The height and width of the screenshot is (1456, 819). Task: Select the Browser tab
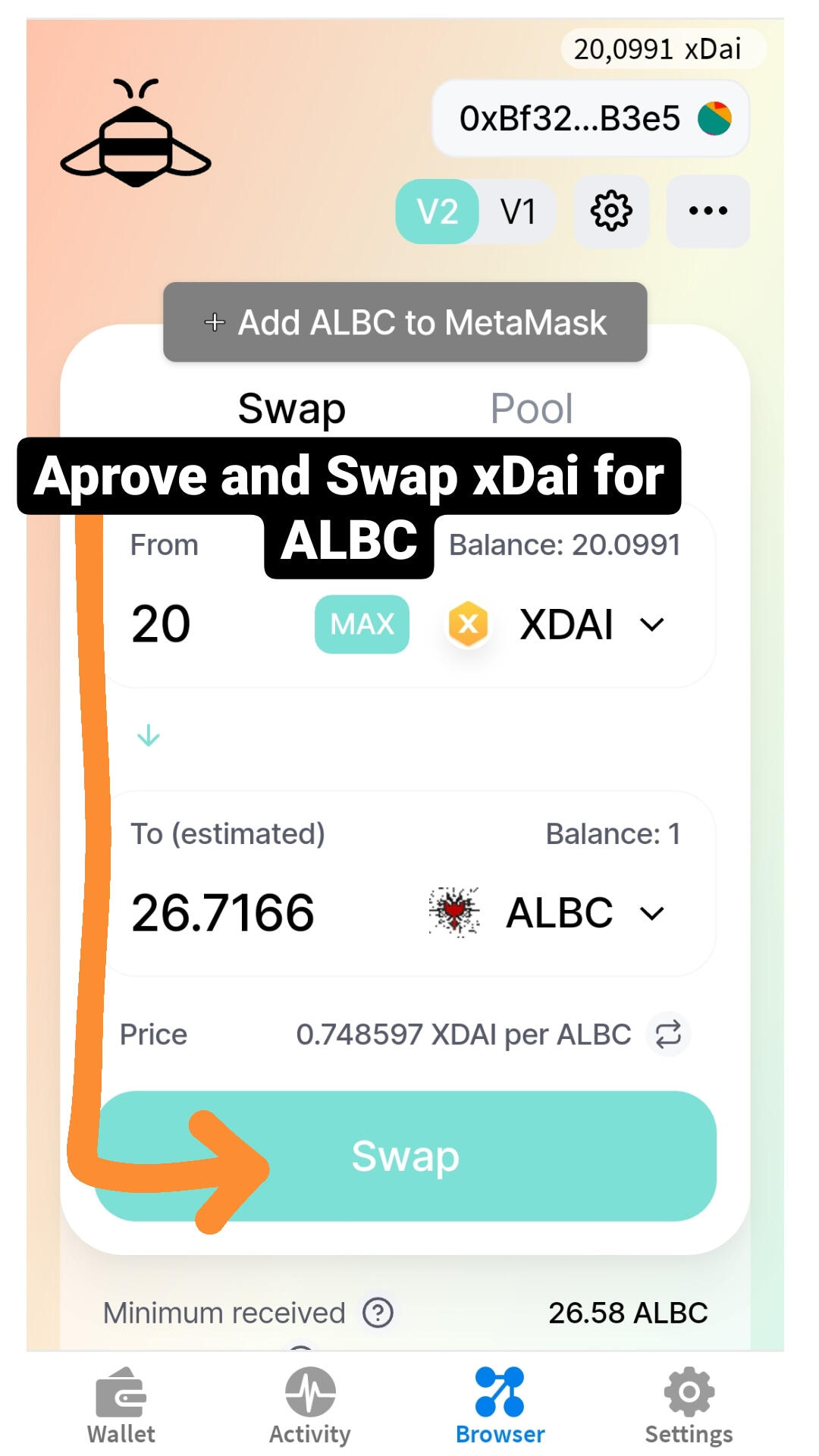click(x=500, y=1405)
